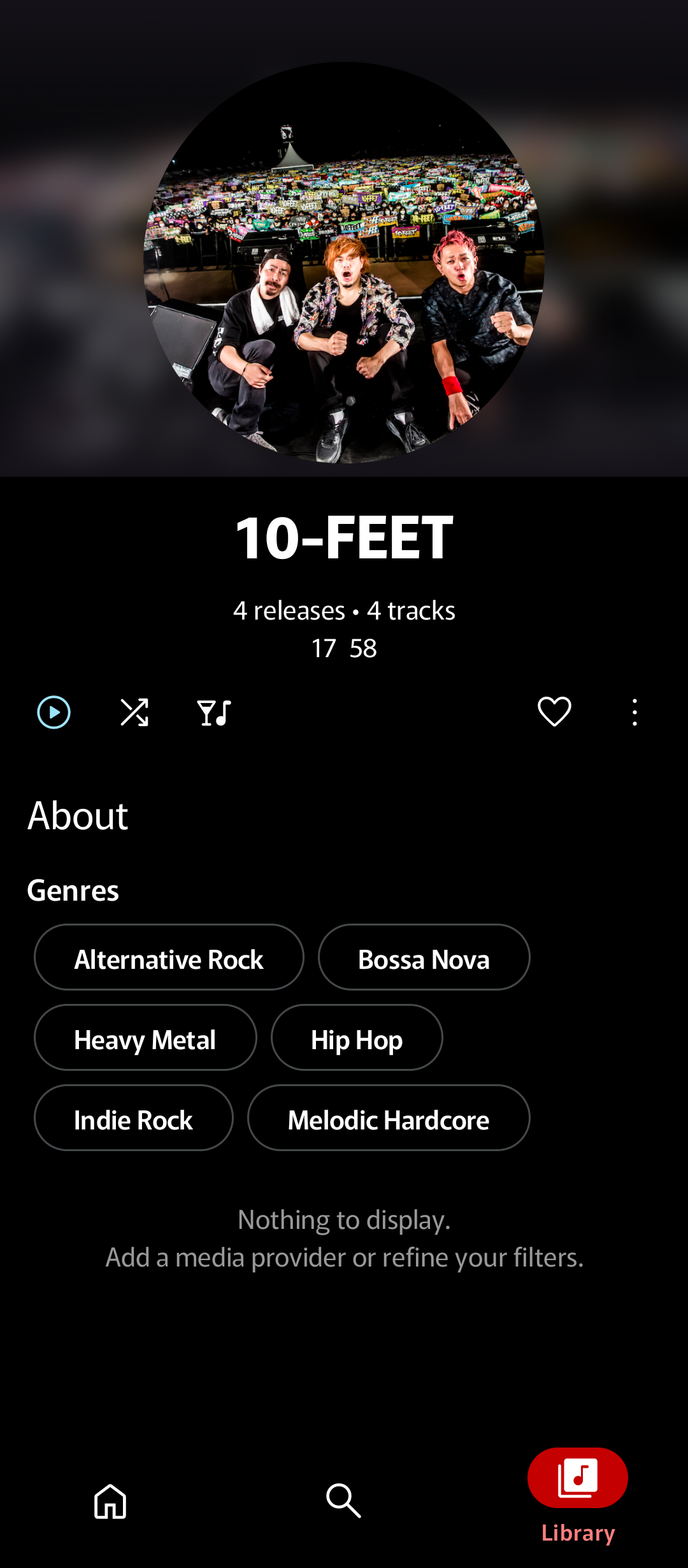Switch to the Home tab
This screenshot has width=688, height=1568.
click(x=110, y=1500)
